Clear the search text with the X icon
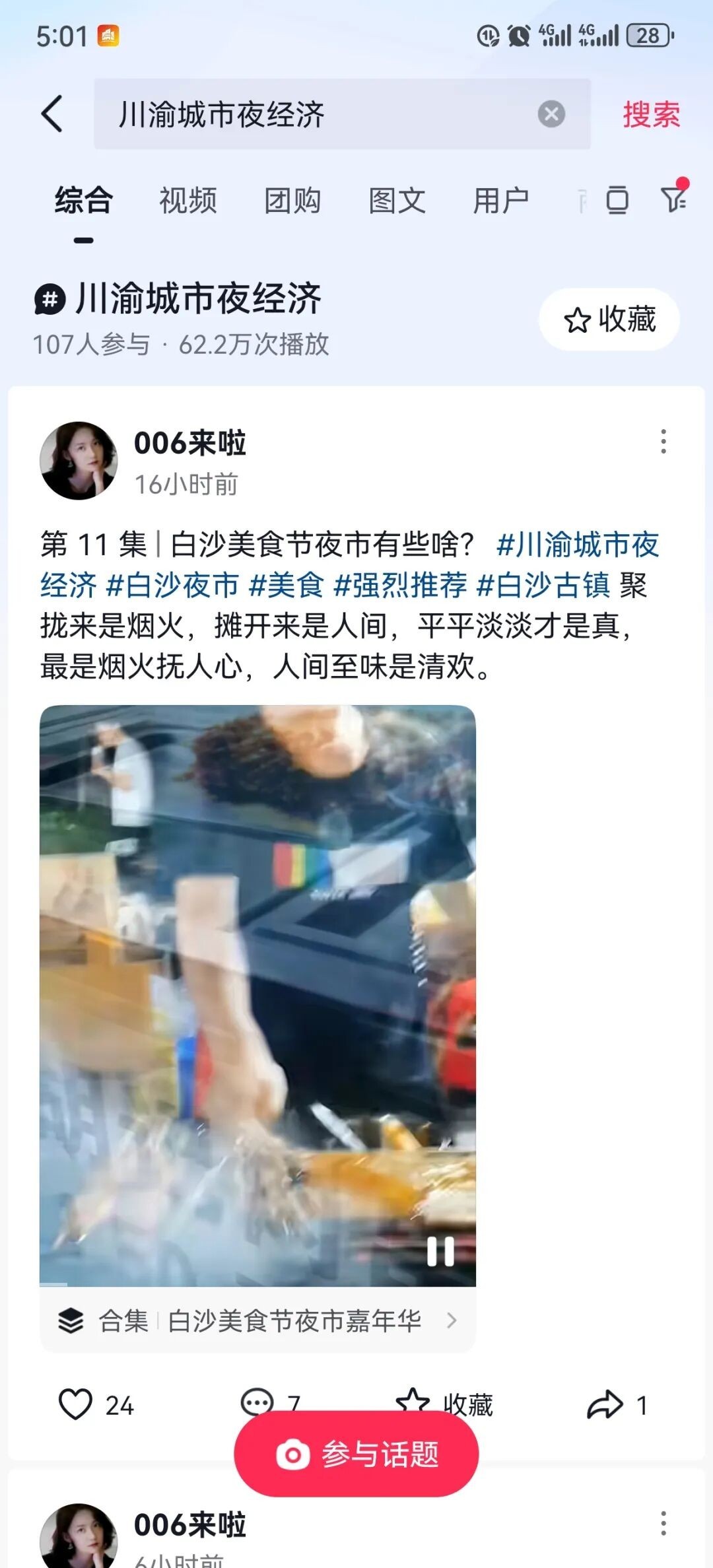 pos(551,114)
